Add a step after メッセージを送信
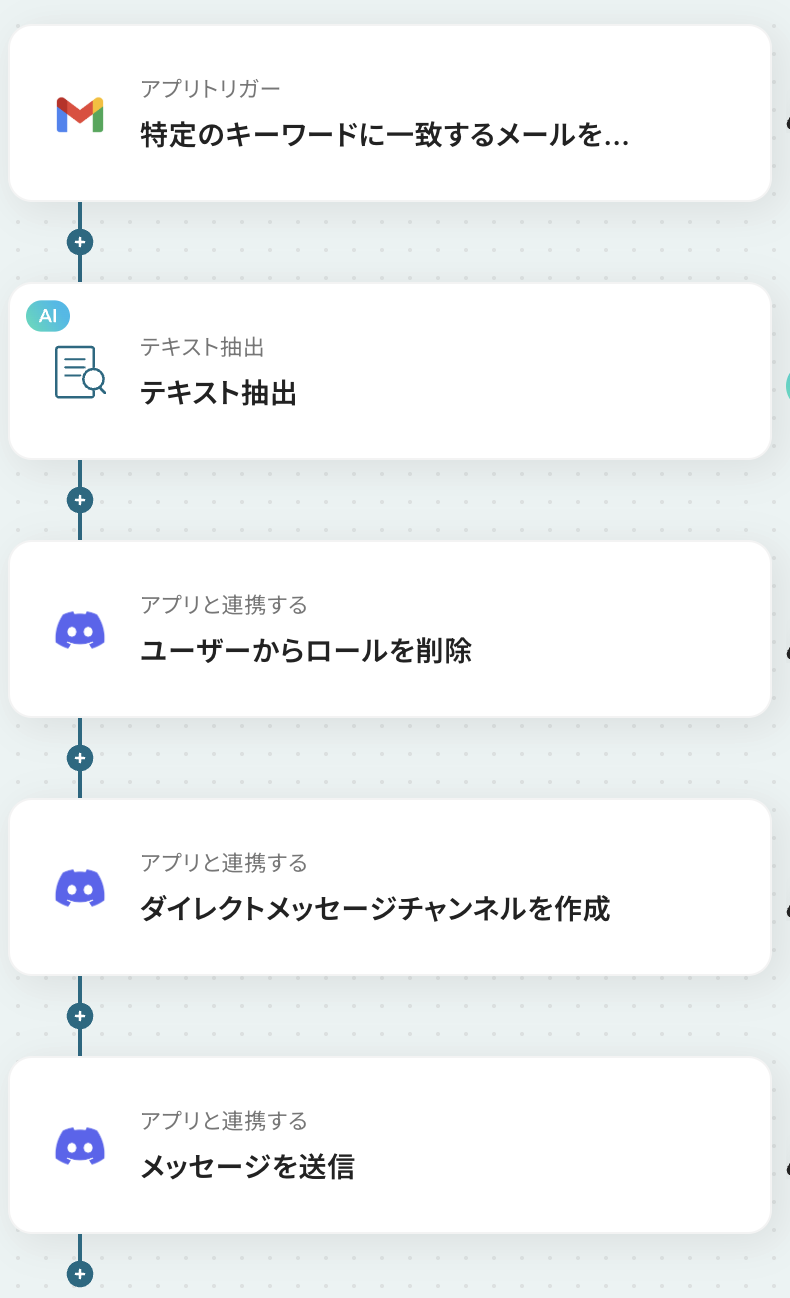Screen dimensions: 790x1298 point(80,1274)
